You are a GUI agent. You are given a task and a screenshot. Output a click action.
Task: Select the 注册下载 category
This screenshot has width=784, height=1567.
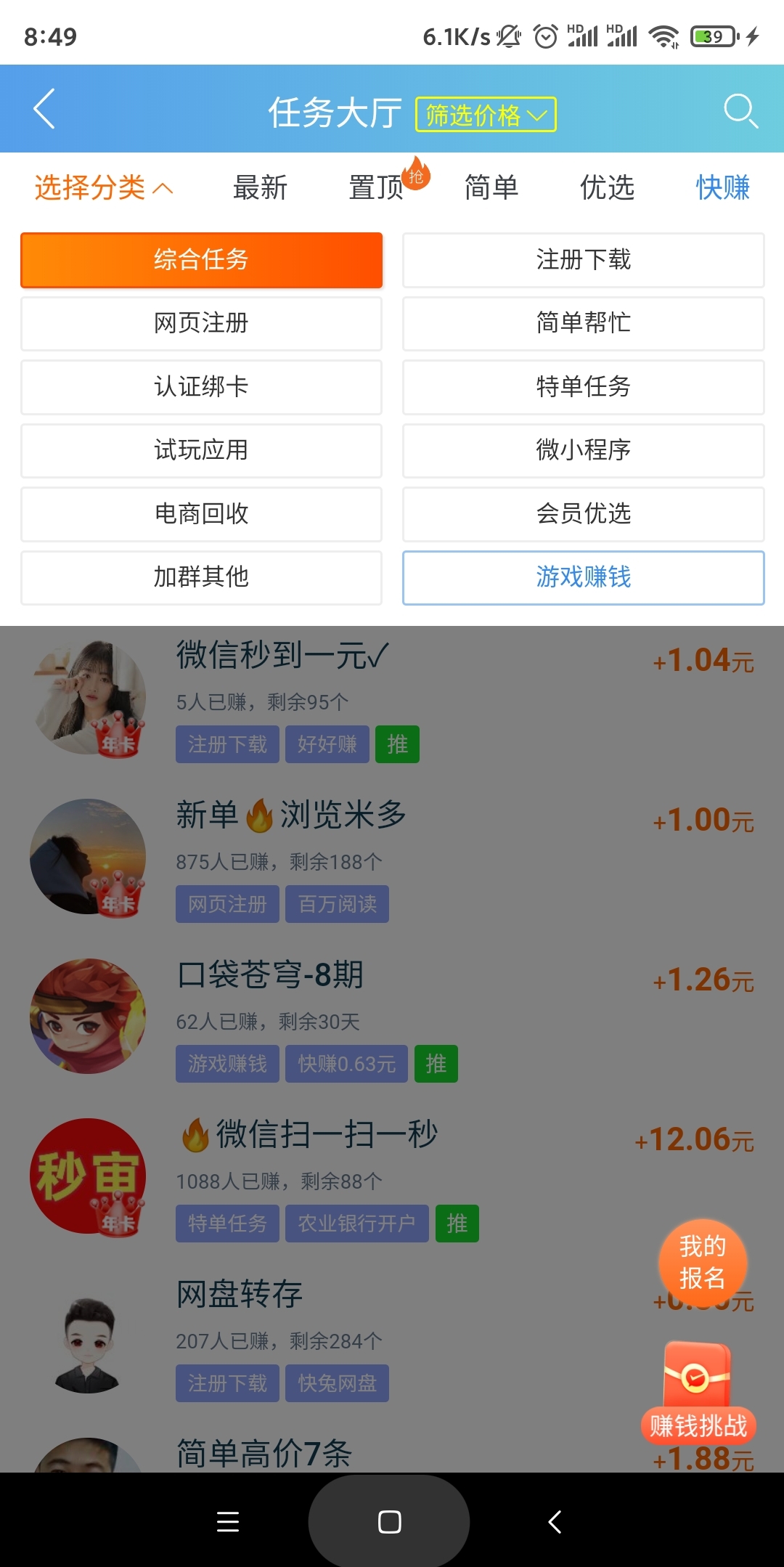583,260
